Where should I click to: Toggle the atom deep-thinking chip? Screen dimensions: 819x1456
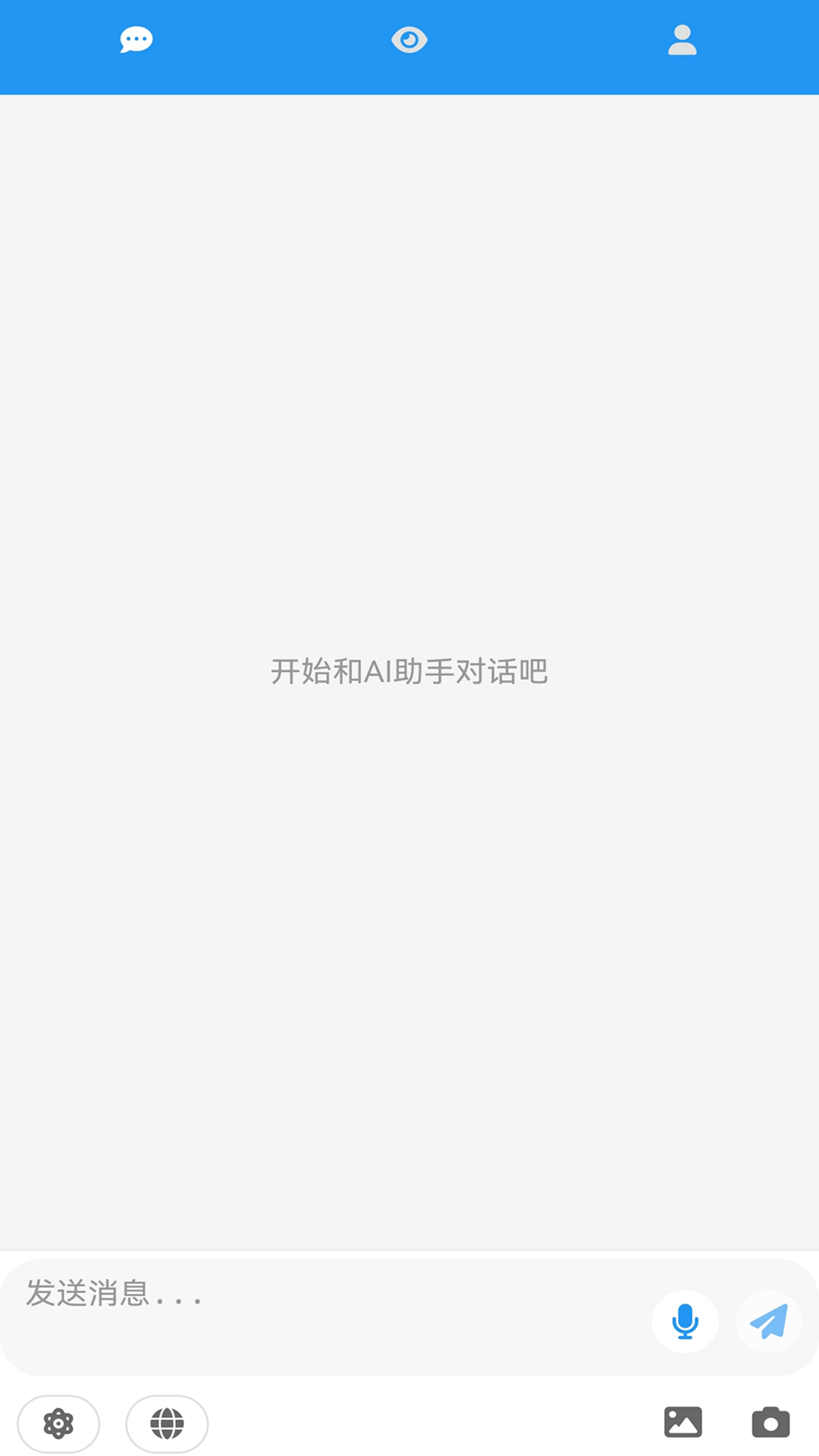click(58, 1423)
